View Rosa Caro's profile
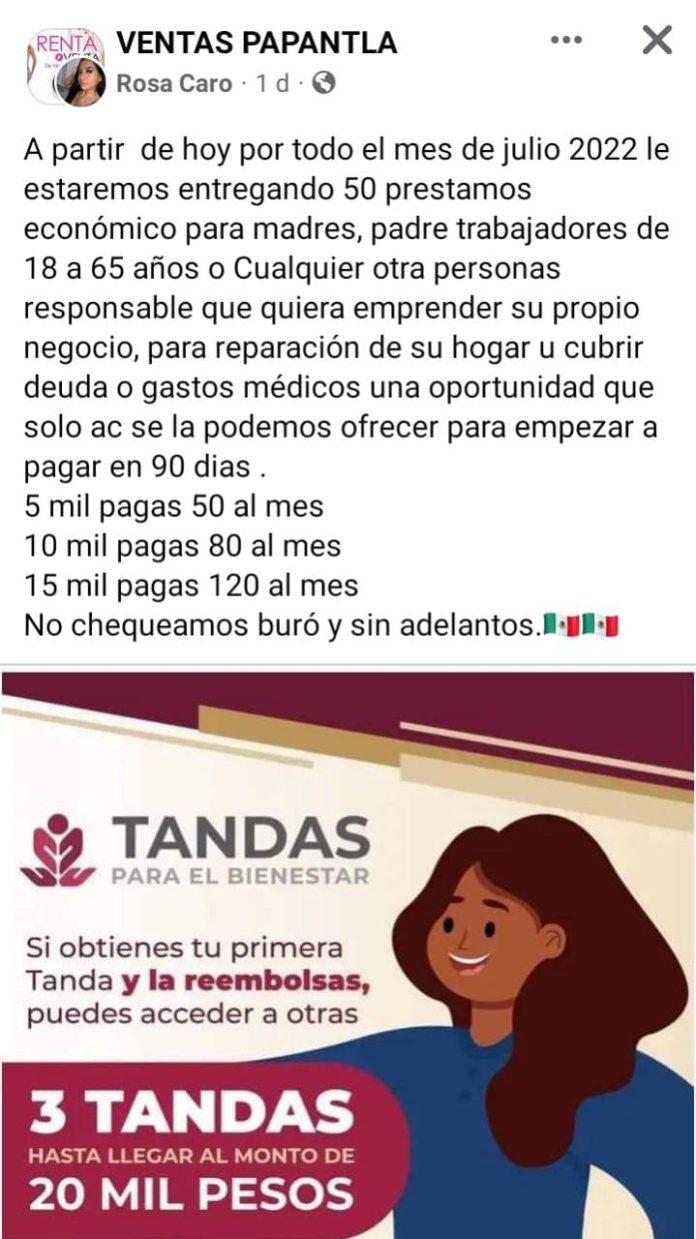Viewport: 696px width, 1239px height. click(174, 84)
